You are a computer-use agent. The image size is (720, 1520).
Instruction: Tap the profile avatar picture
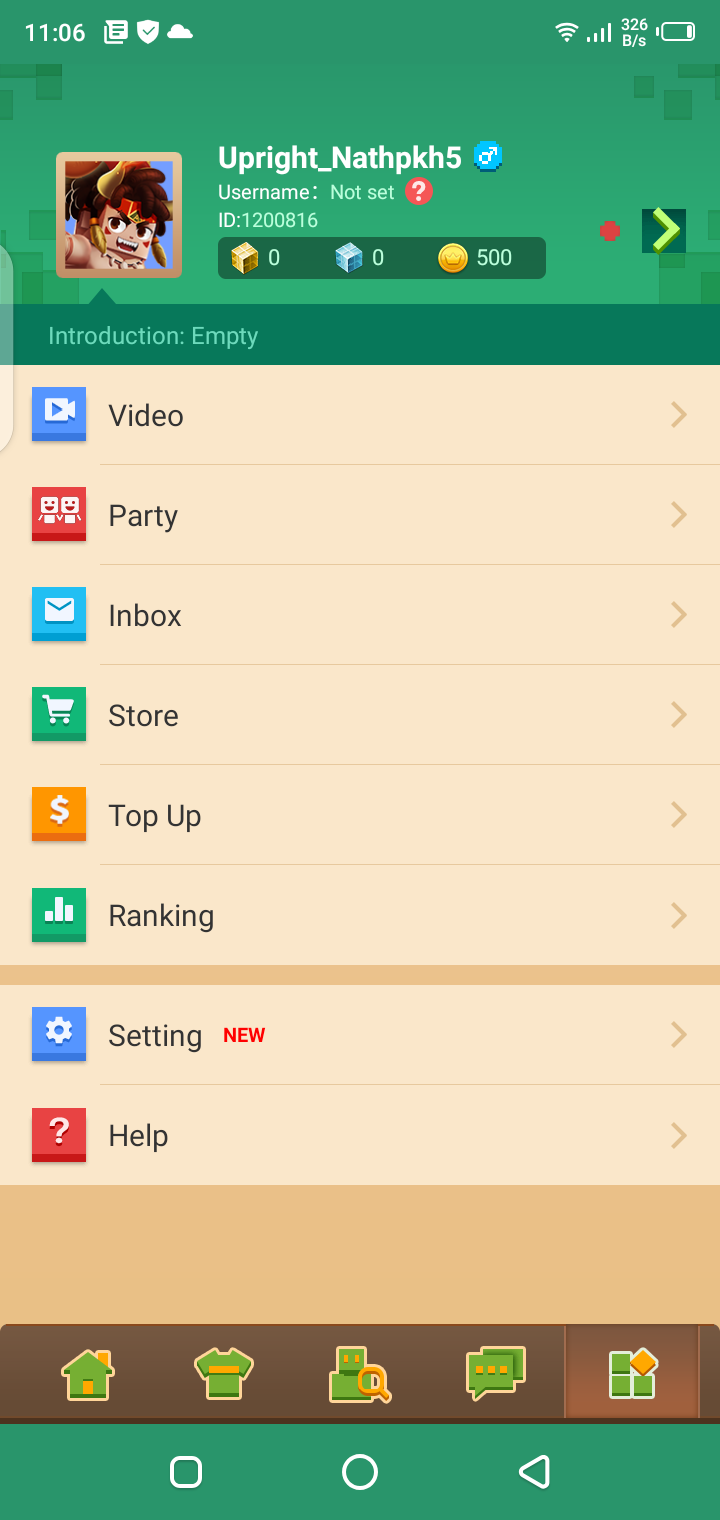[x=119, y=215]
